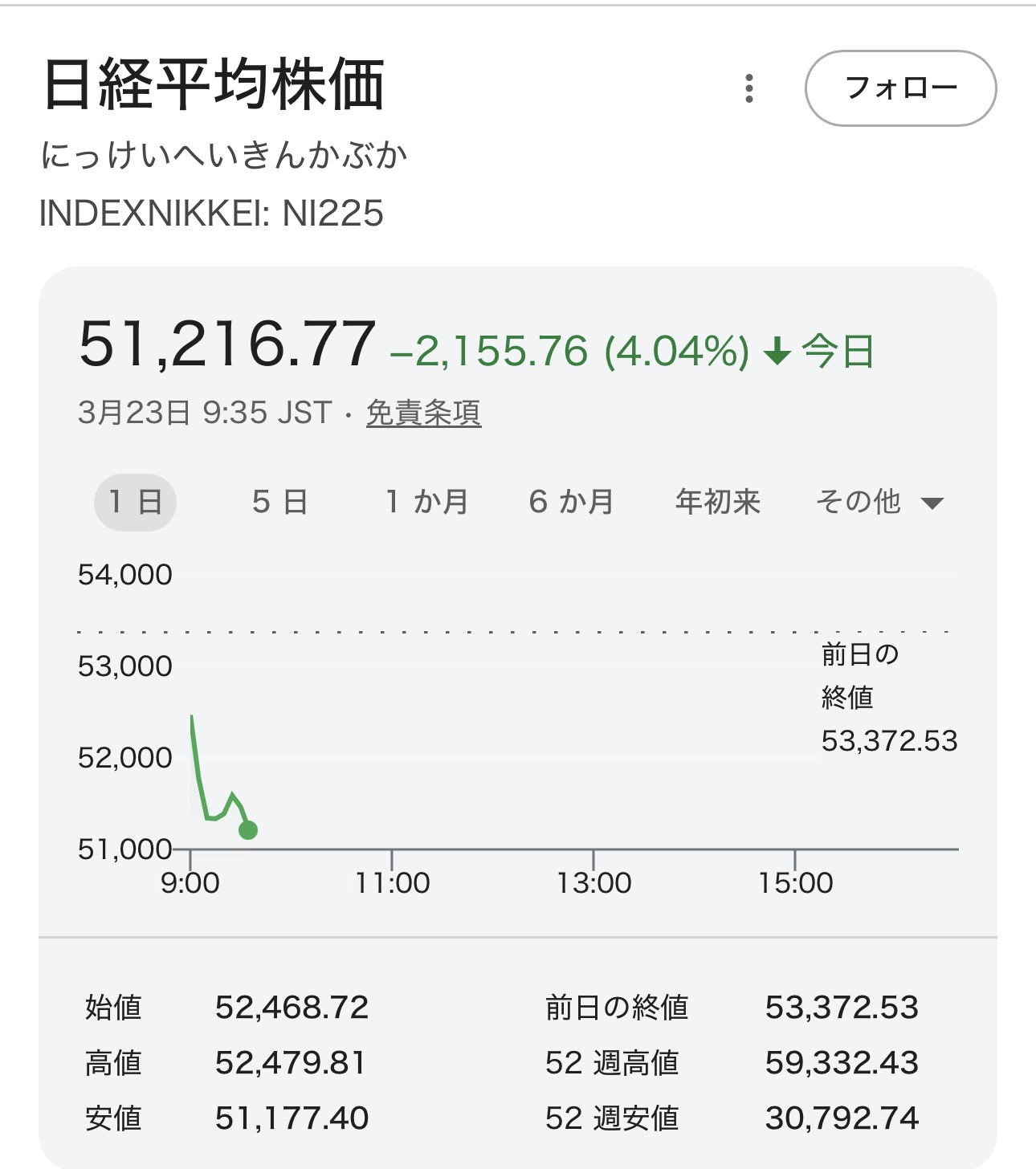Switch the chart to 5 日

click(x=279, y=503)
